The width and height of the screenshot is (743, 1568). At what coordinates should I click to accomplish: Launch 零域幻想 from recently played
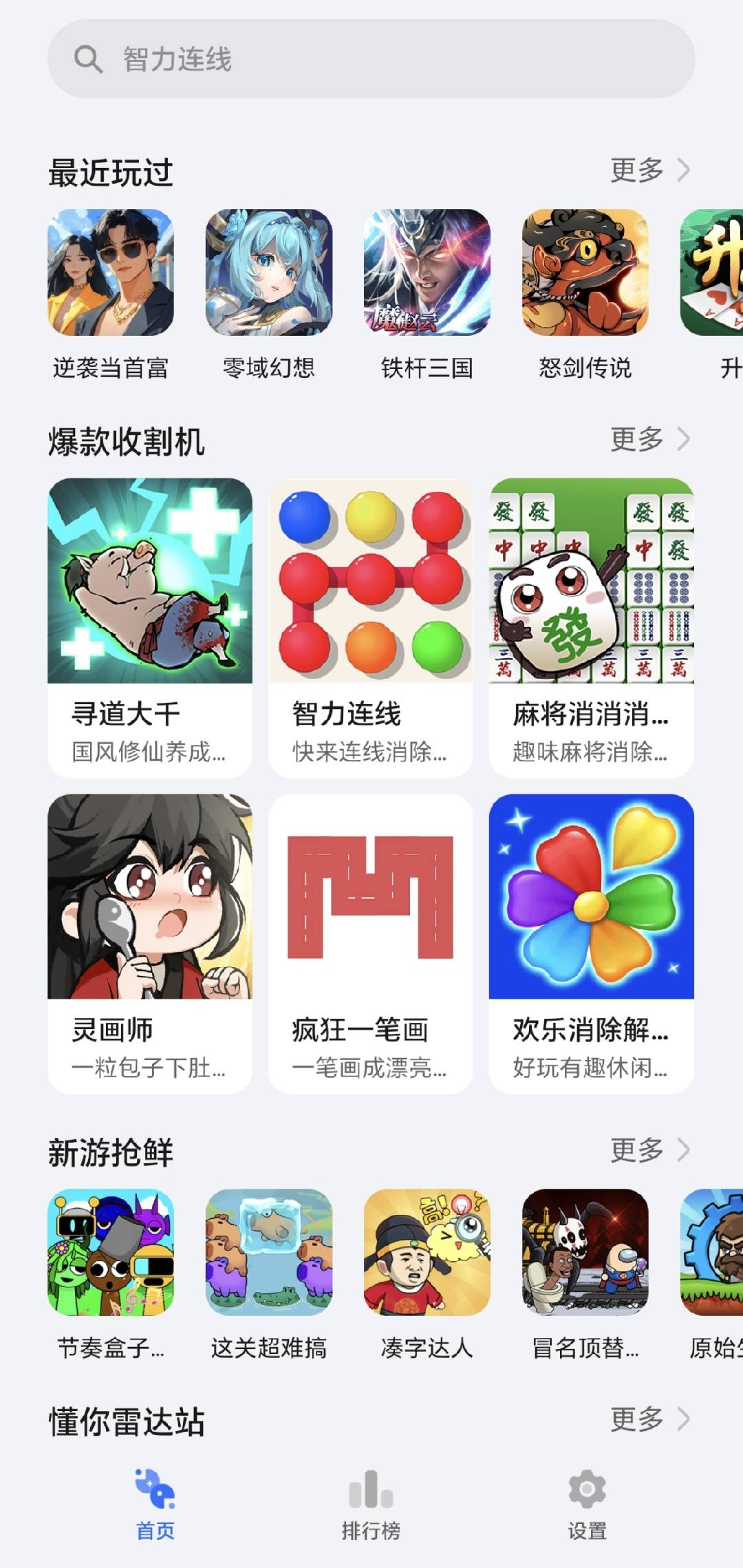268,275
